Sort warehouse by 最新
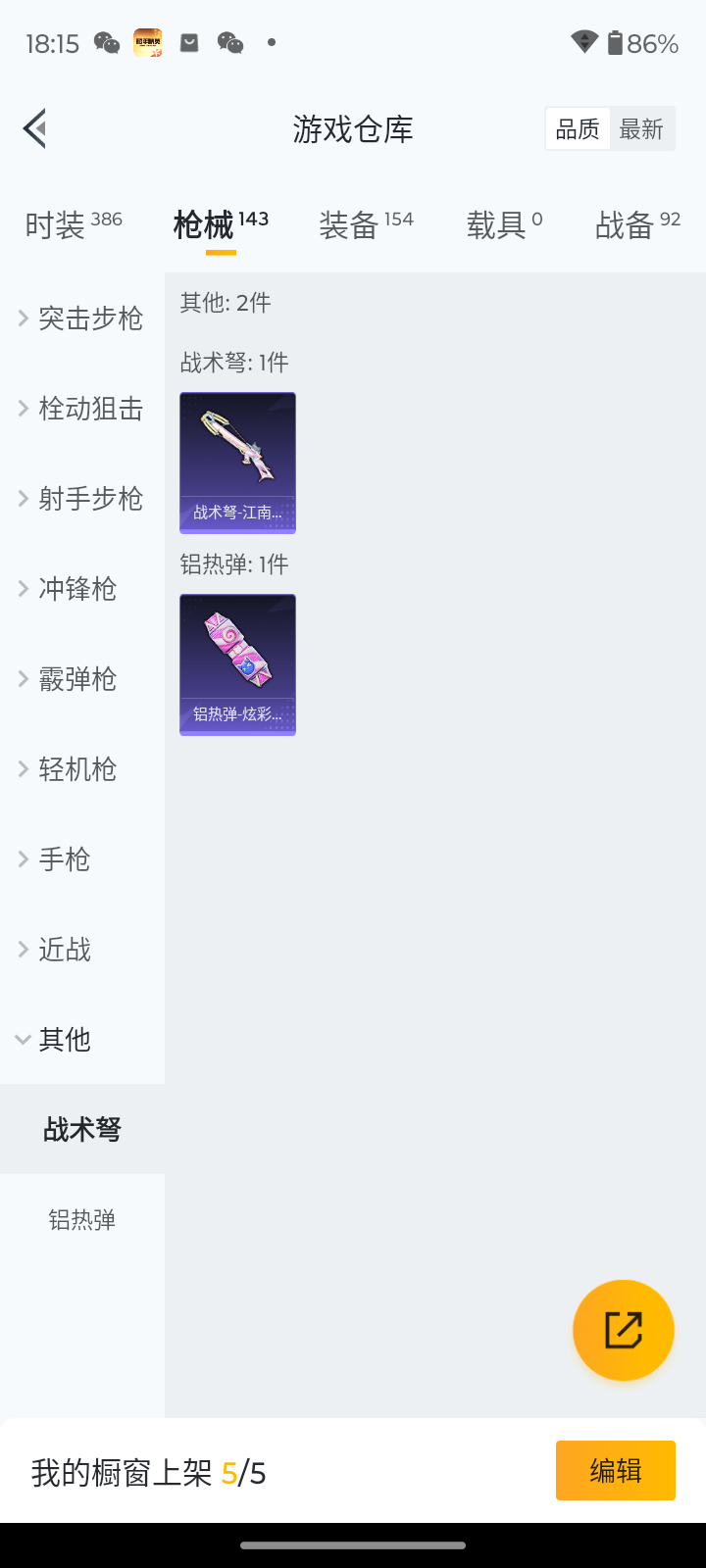Image resolution: width=706 pixels, height=1568 pixels. pyautogui.click(x=641, y=129)
